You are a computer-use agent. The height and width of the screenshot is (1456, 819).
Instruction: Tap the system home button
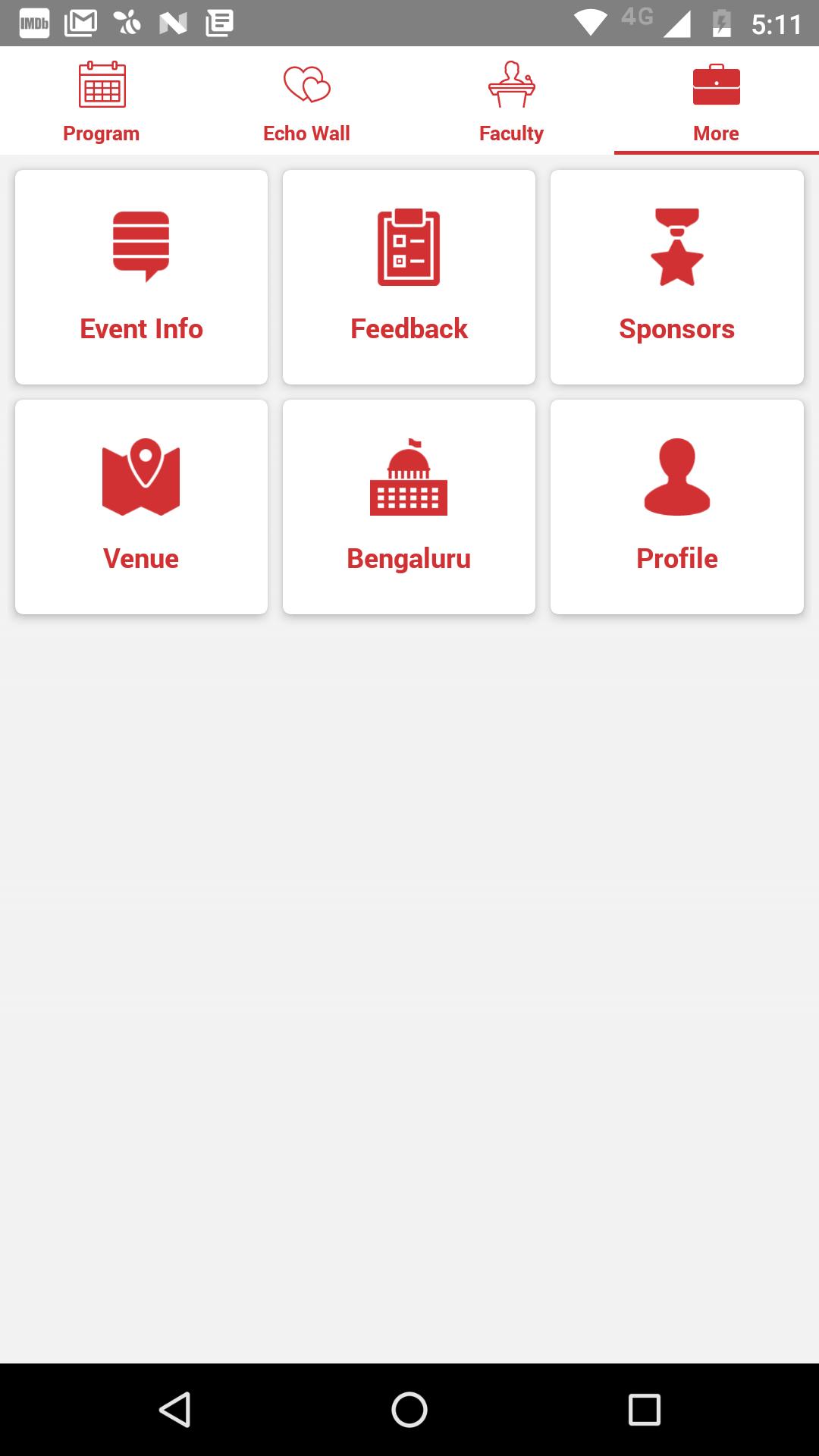[409, 1410]
